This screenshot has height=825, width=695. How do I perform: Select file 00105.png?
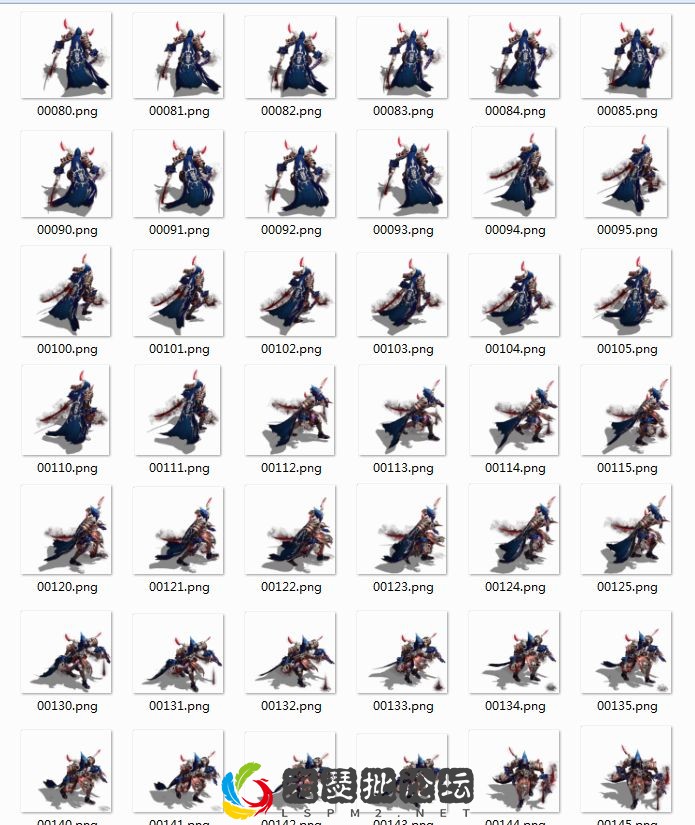[627, 293]
